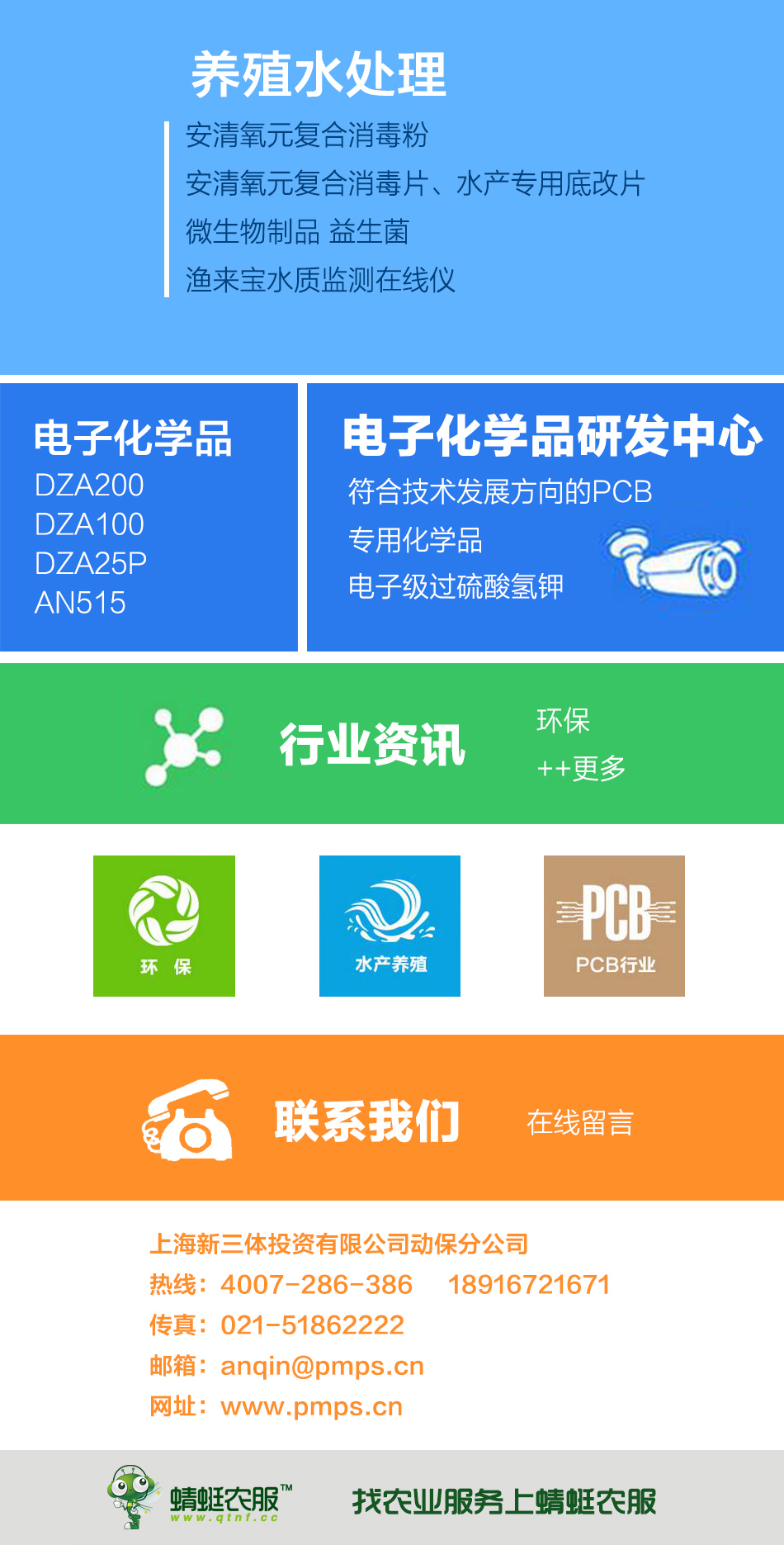The image size is (784, 1545).
Task: Open the green 环保 category tile
Action: pos(164,926)
